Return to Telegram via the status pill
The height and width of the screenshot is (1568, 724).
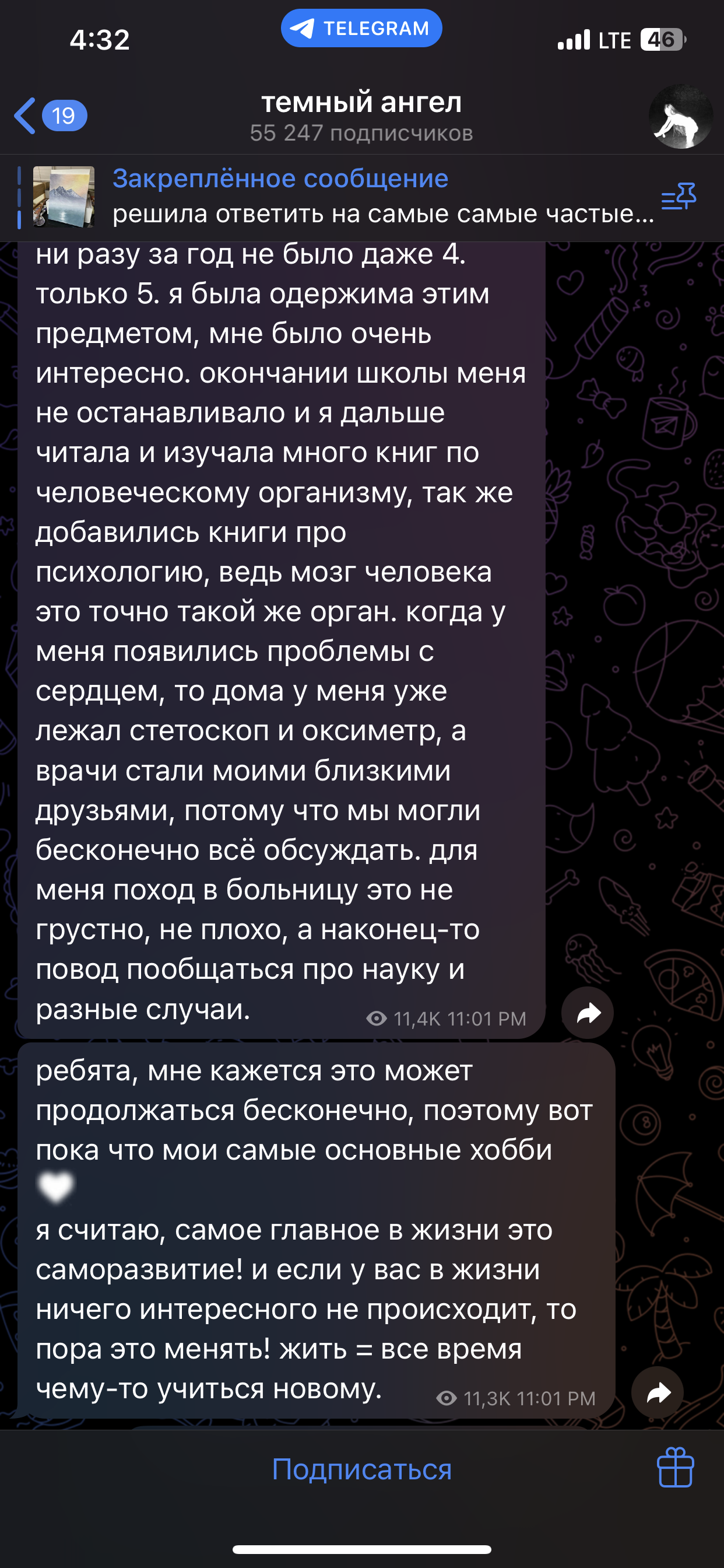361,28
